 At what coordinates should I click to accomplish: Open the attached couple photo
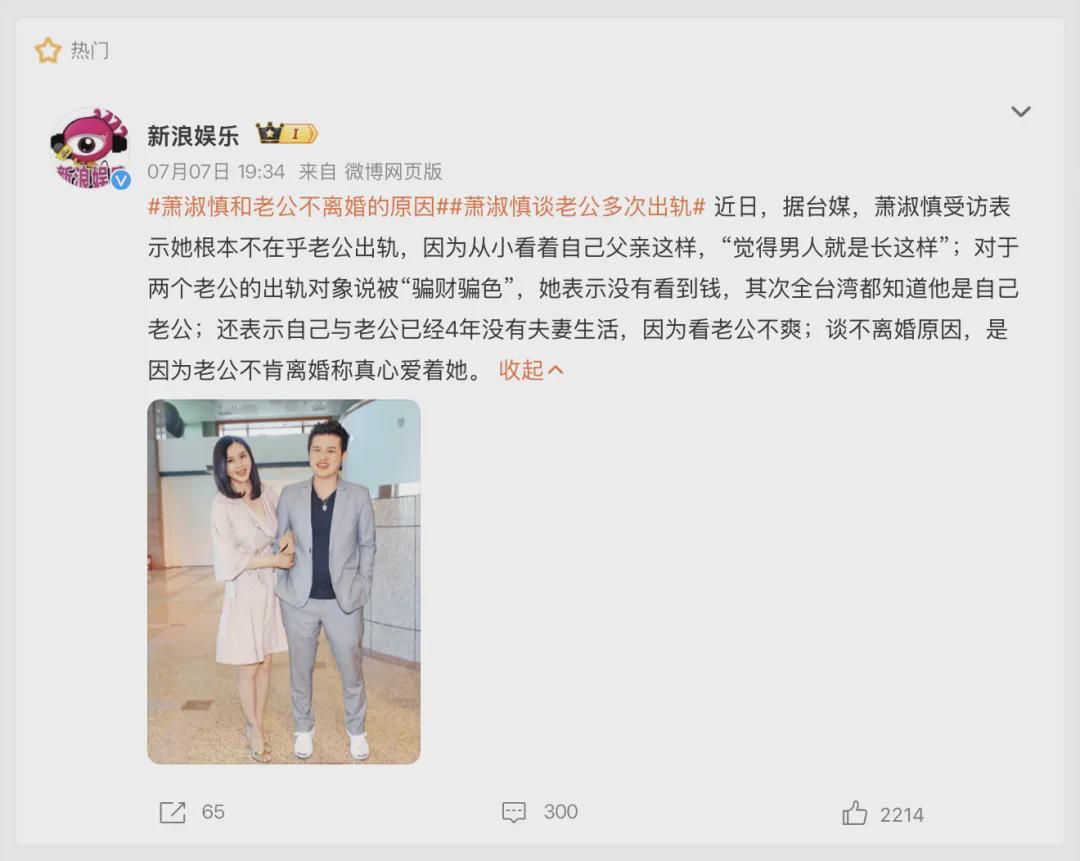[x=284, y=581]
